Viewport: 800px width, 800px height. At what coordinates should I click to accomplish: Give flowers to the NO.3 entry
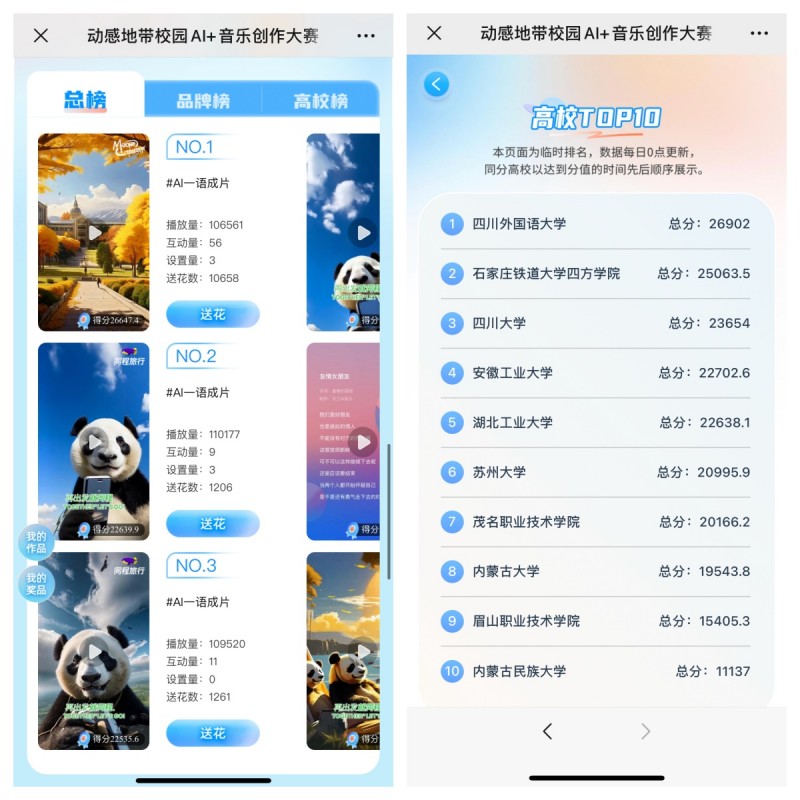coord(213,733)
